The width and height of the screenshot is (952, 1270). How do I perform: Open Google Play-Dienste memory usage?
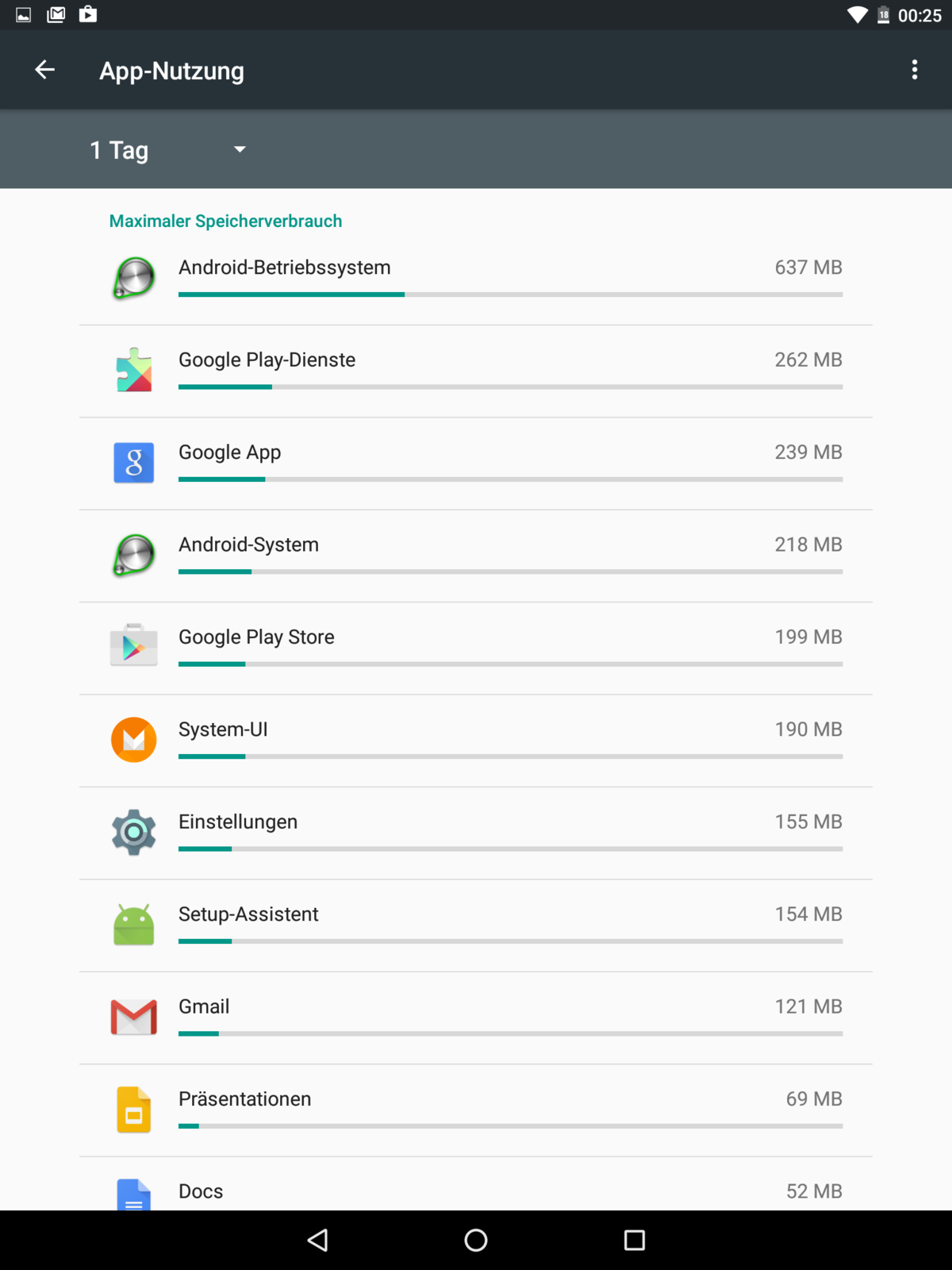coord(476,371)
